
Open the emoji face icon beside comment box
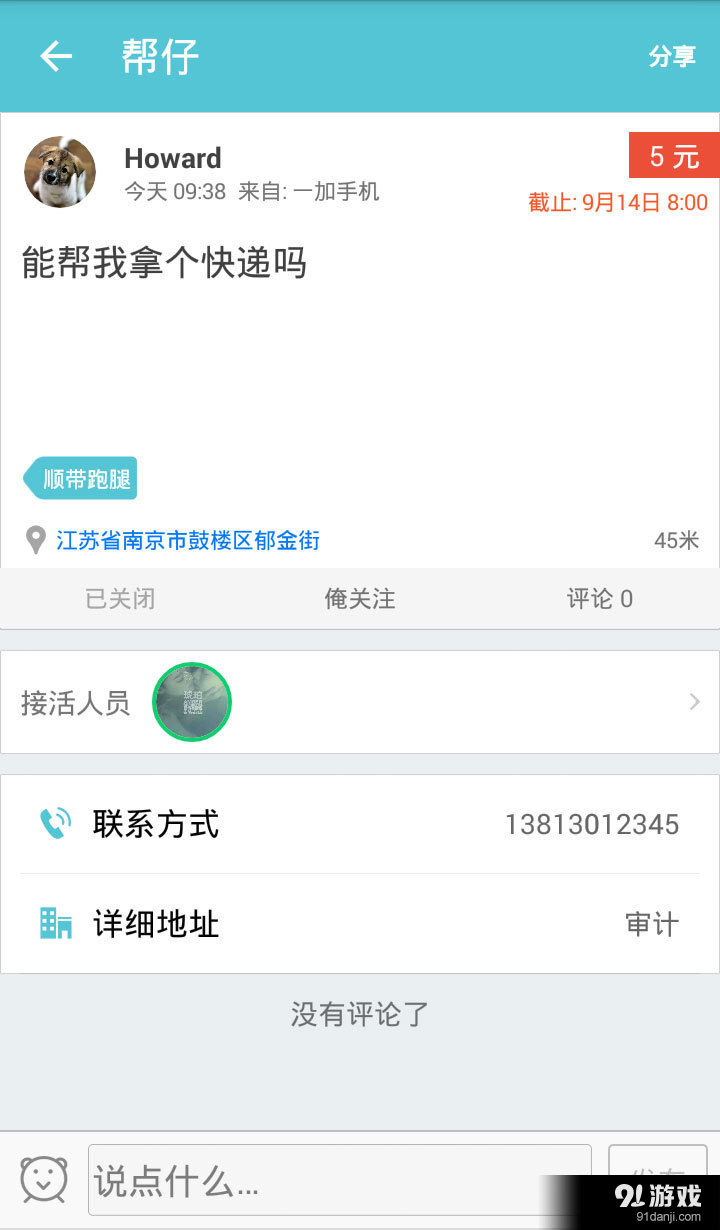coord(40,1180)
